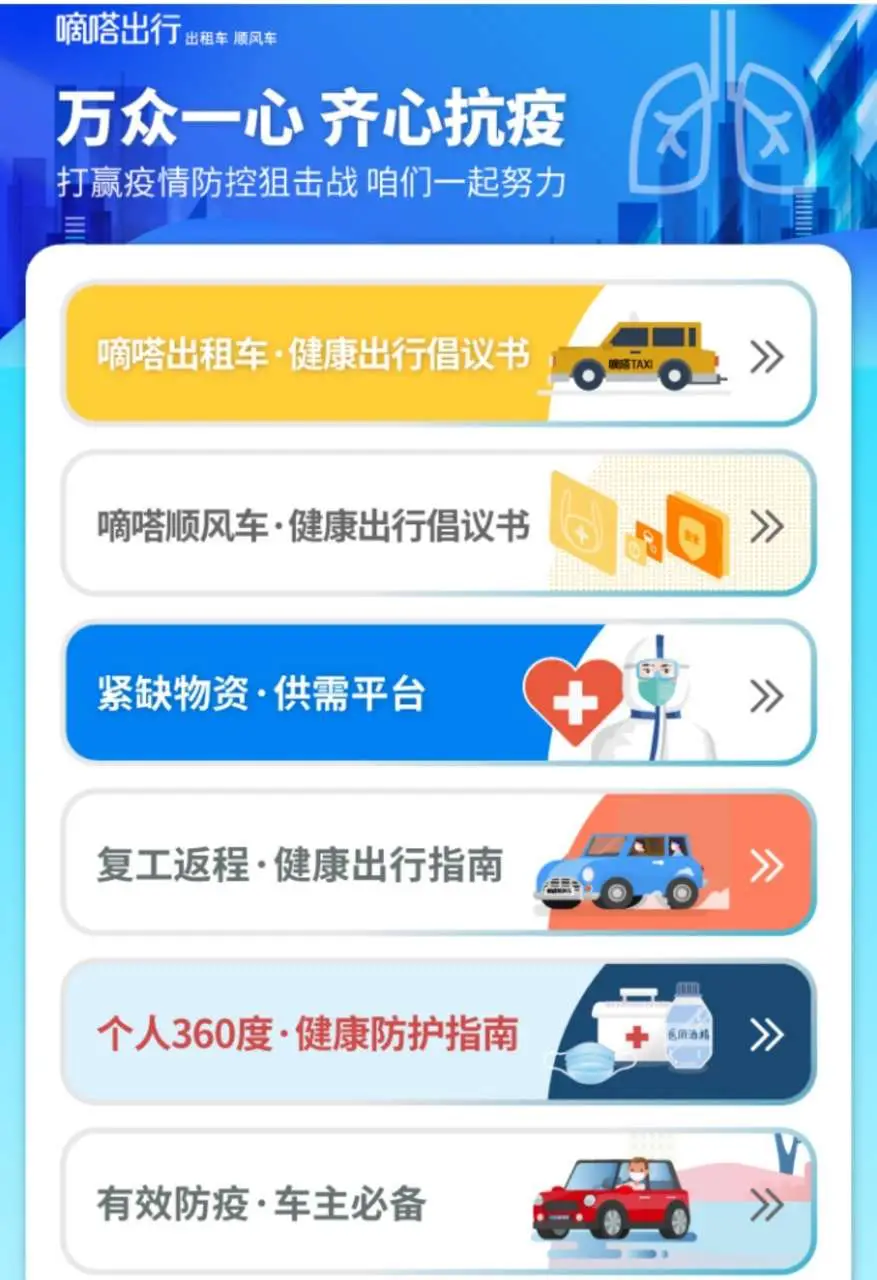Open 复工返程·健康出行指南
The width and height of the screenshot is (877, 1280).
[438, 864]
